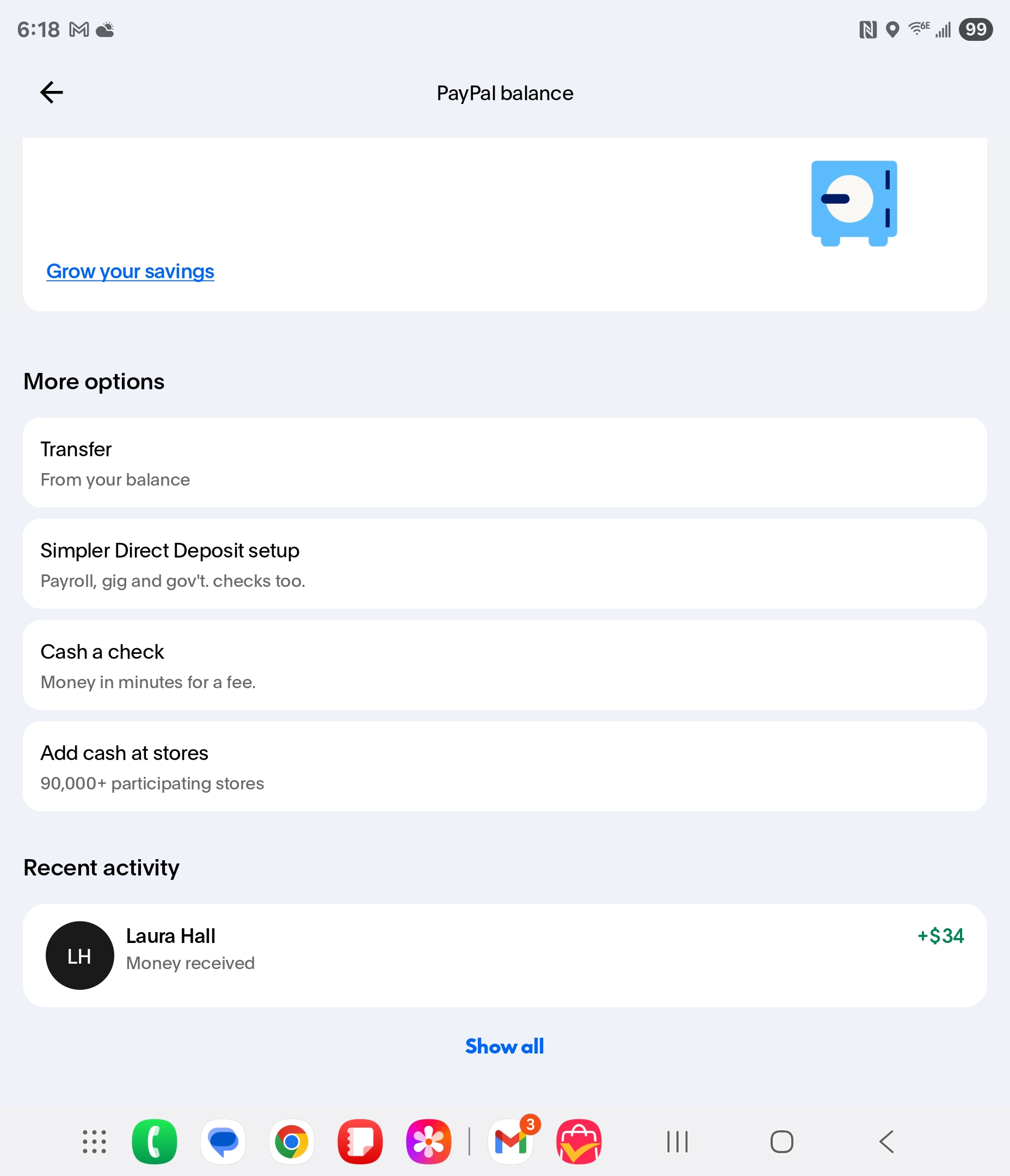View Laura Hall's money received transaction

[504, 955]
